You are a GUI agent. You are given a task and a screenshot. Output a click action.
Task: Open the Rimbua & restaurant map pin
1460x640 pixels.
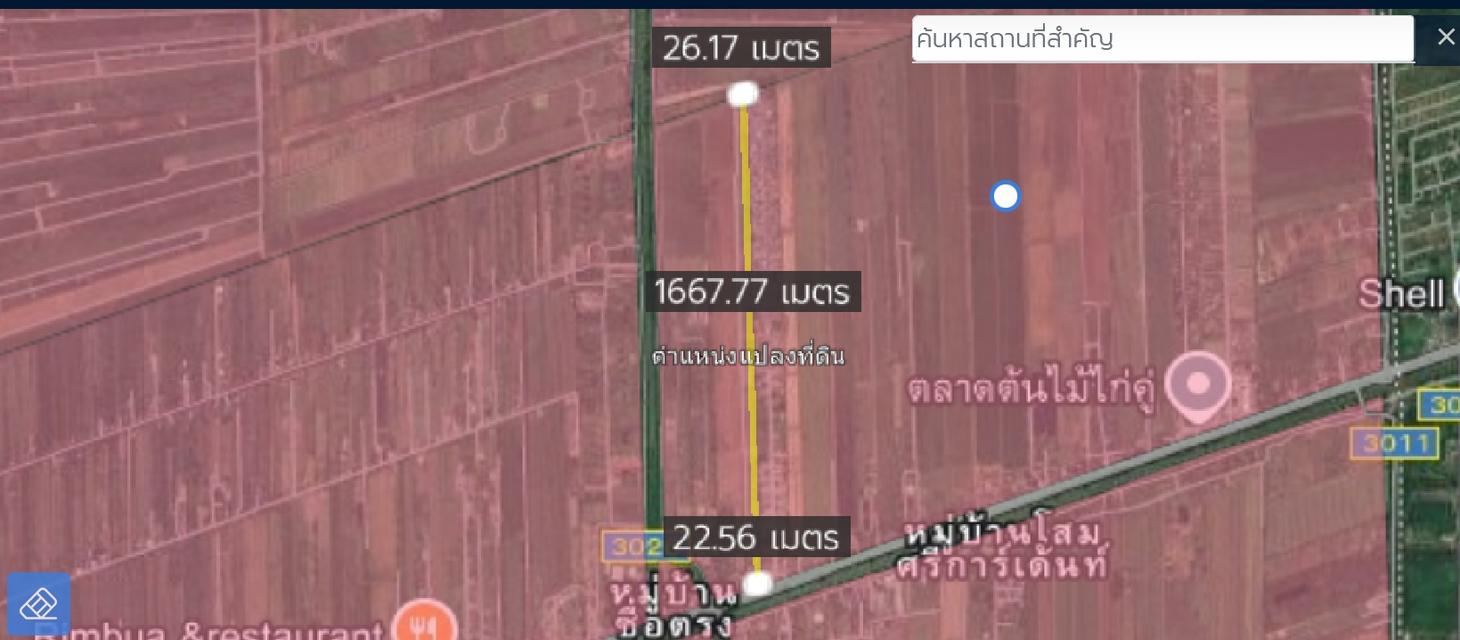(425, 622)
